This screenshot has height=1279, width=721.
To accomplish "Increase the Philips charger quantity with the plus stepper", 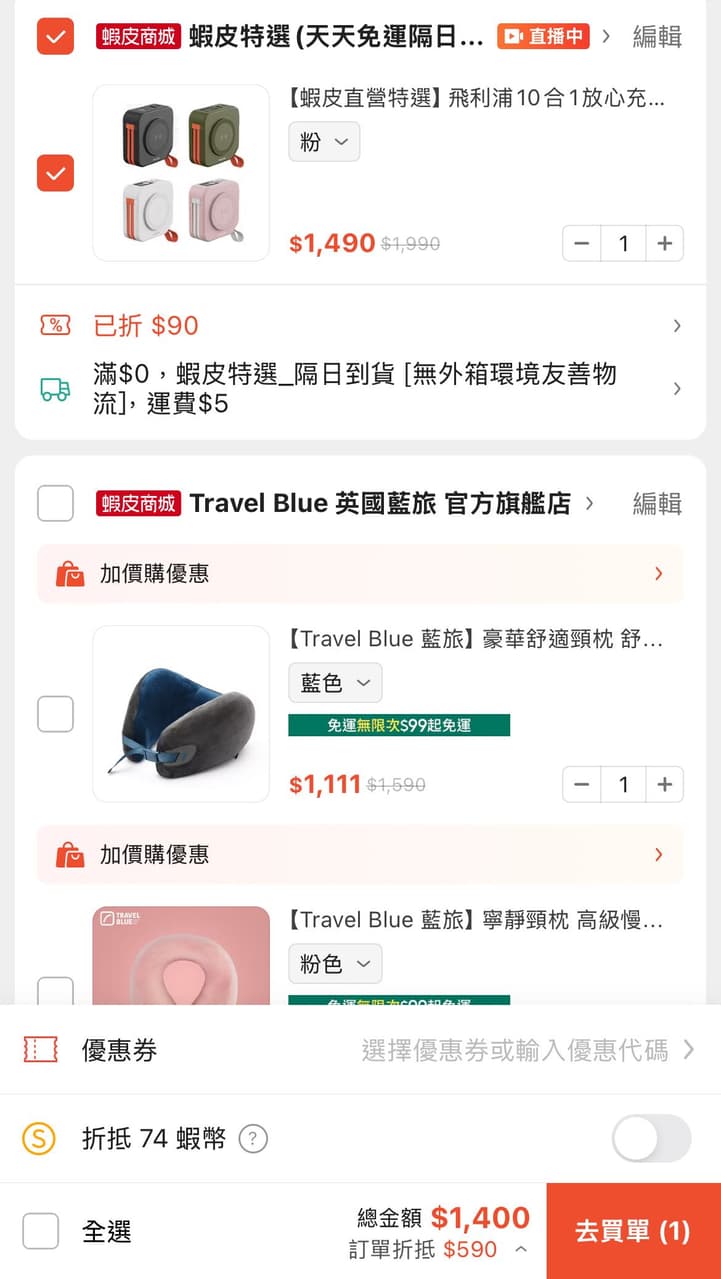I will point(665,243).
